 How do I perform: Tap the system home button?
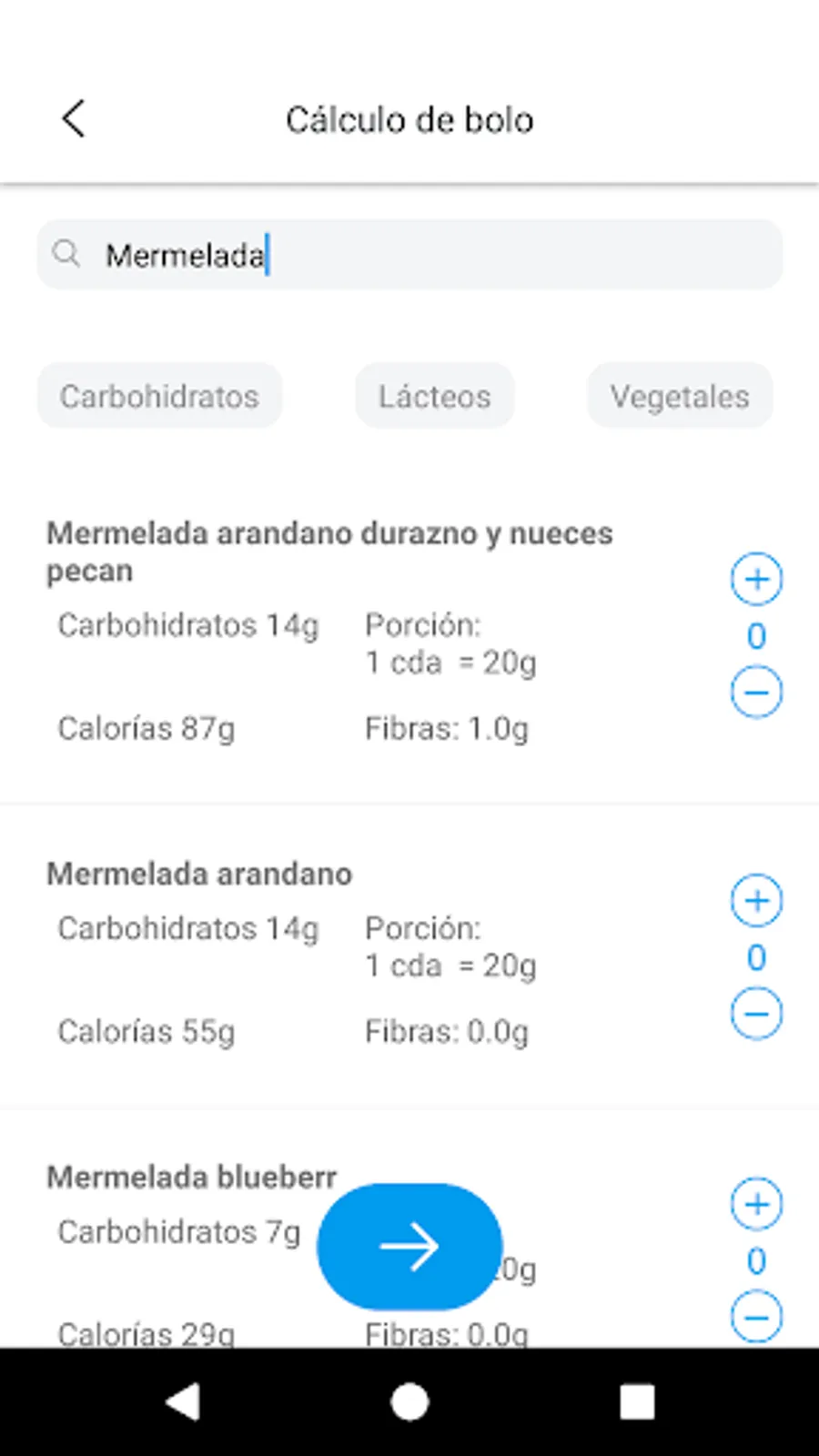[409, 1402]
